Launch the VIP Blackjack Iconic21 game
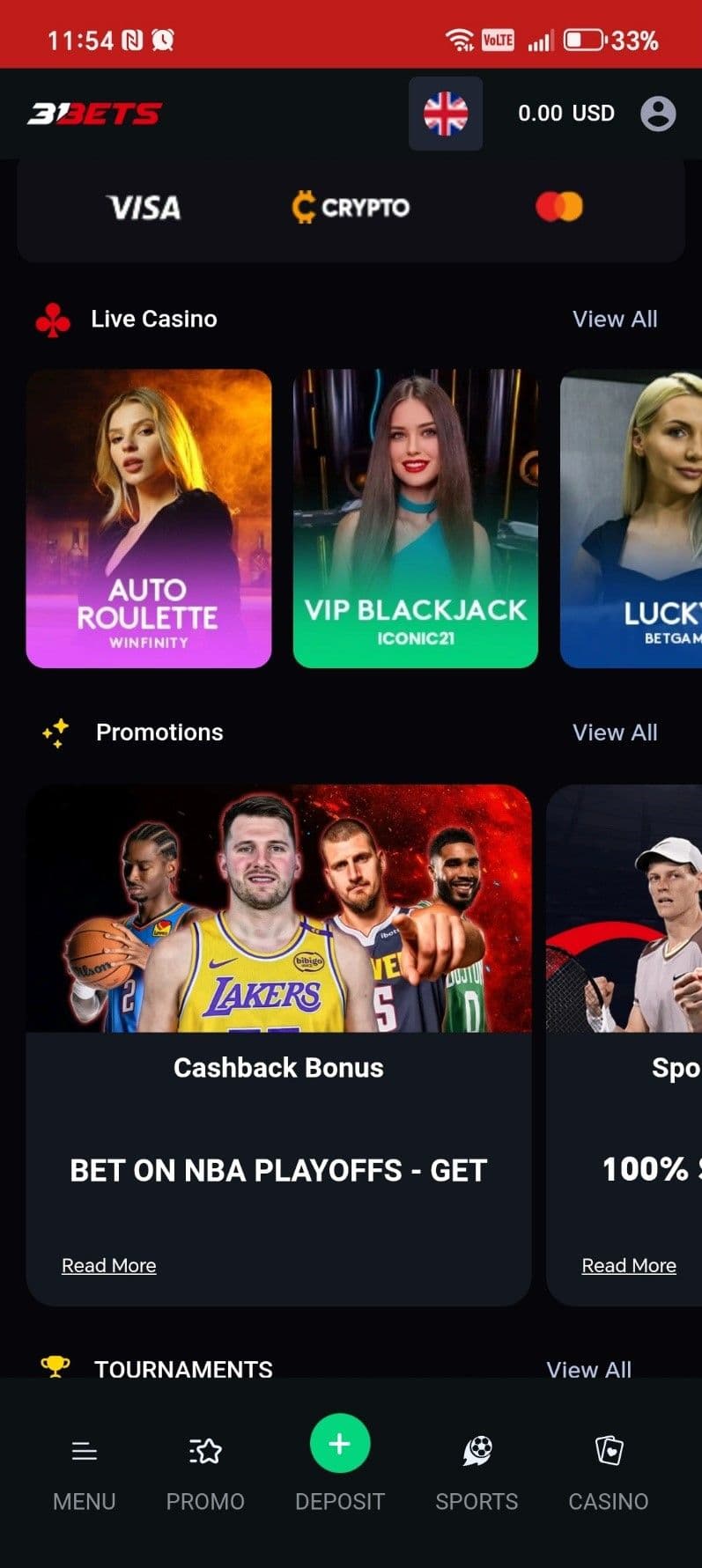This screenshot has height=1568, width=702. tap(415, 518)
